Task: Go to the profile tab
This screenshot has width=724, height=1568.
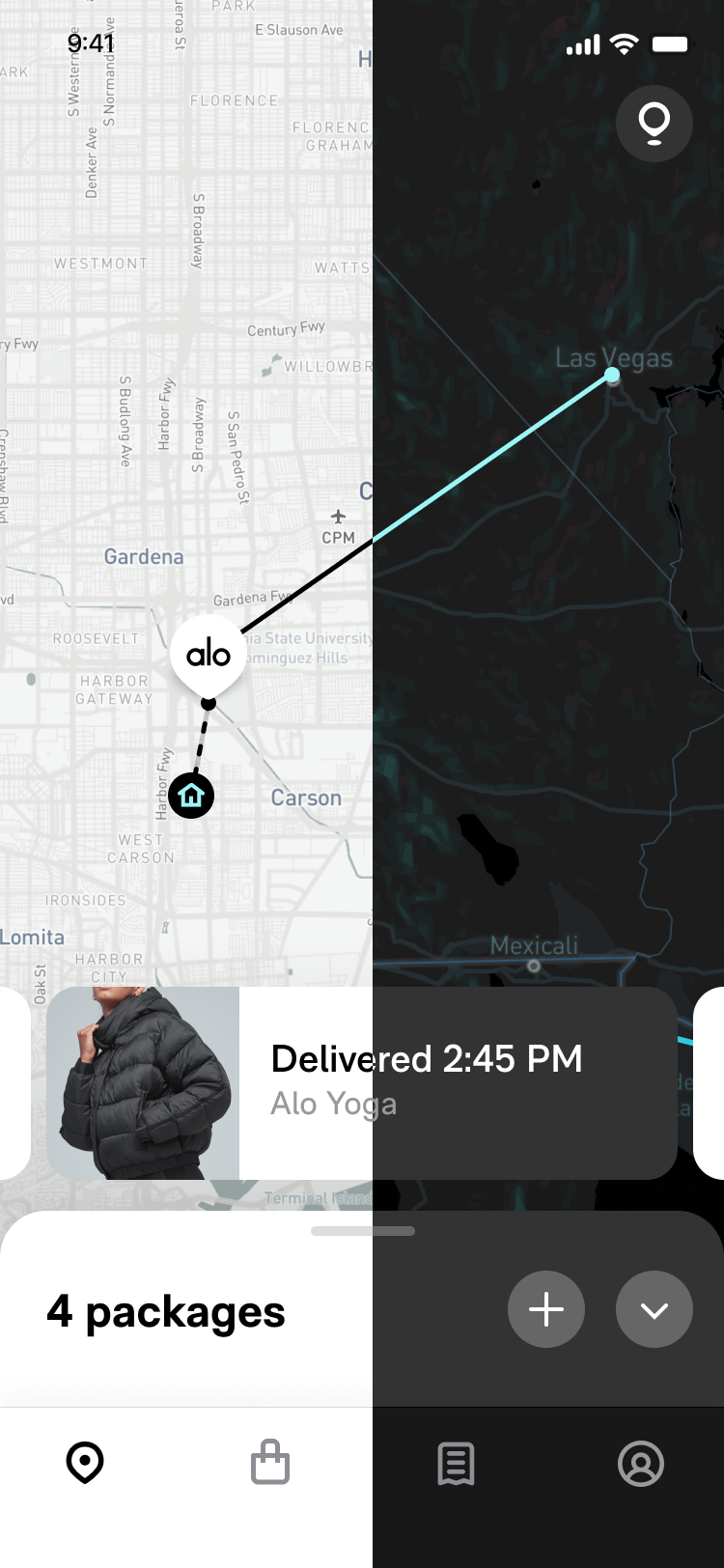Action: tap(641, 1464)
